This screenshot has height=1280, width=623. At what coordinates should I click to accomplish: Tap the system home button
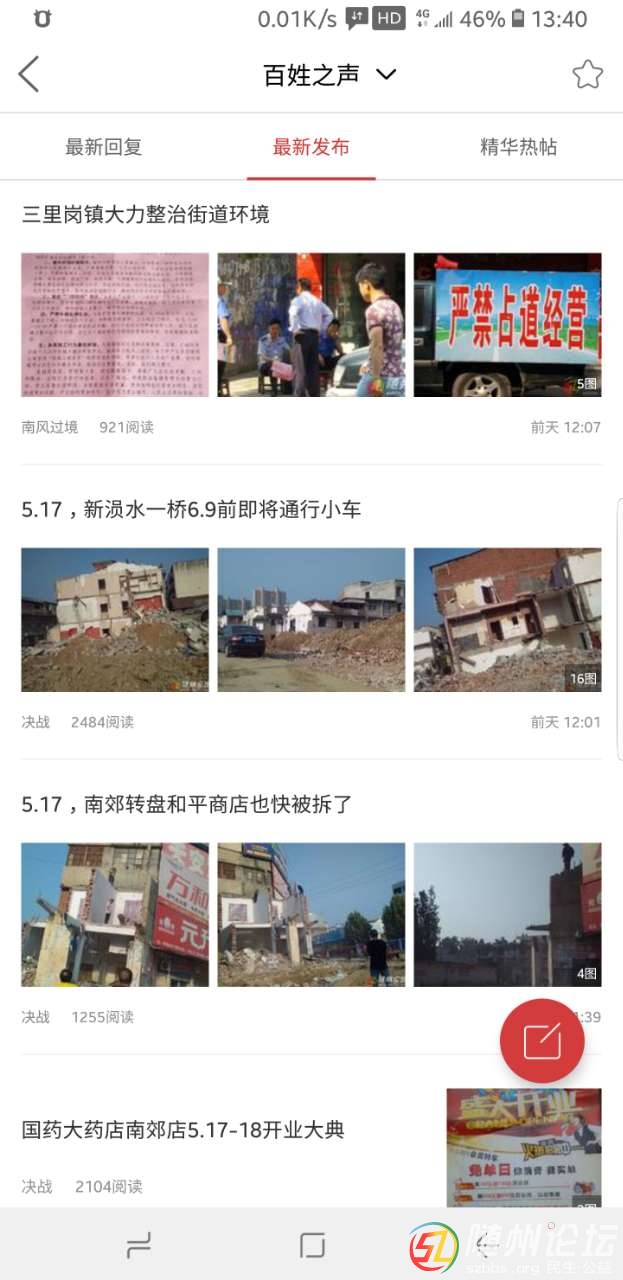(x=312, y=1245)
